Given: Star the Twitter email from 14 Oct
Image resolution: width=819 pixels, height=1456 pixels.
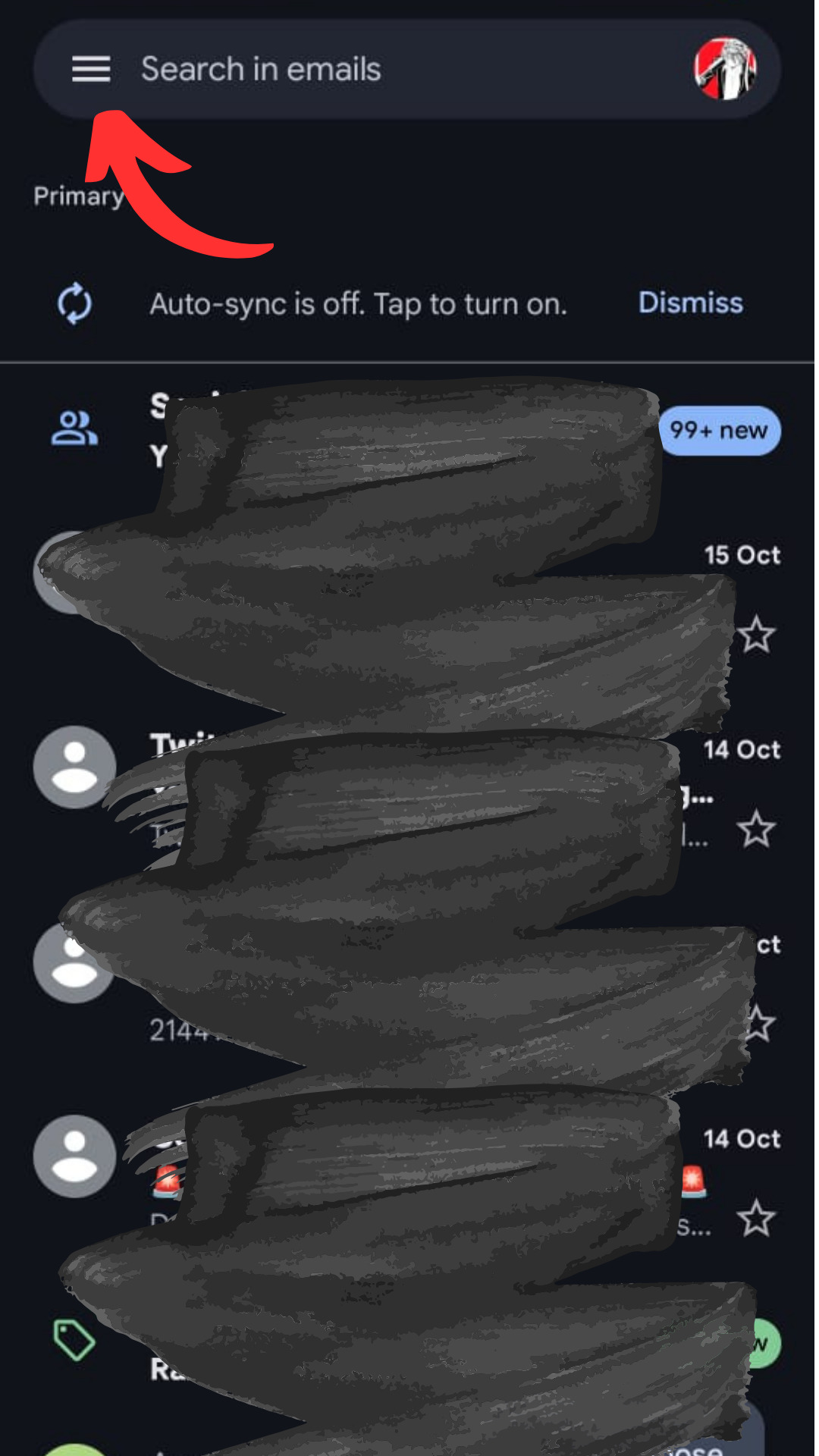Looking at the screenshot, I should pyautogui.click(x=756, y=829).
